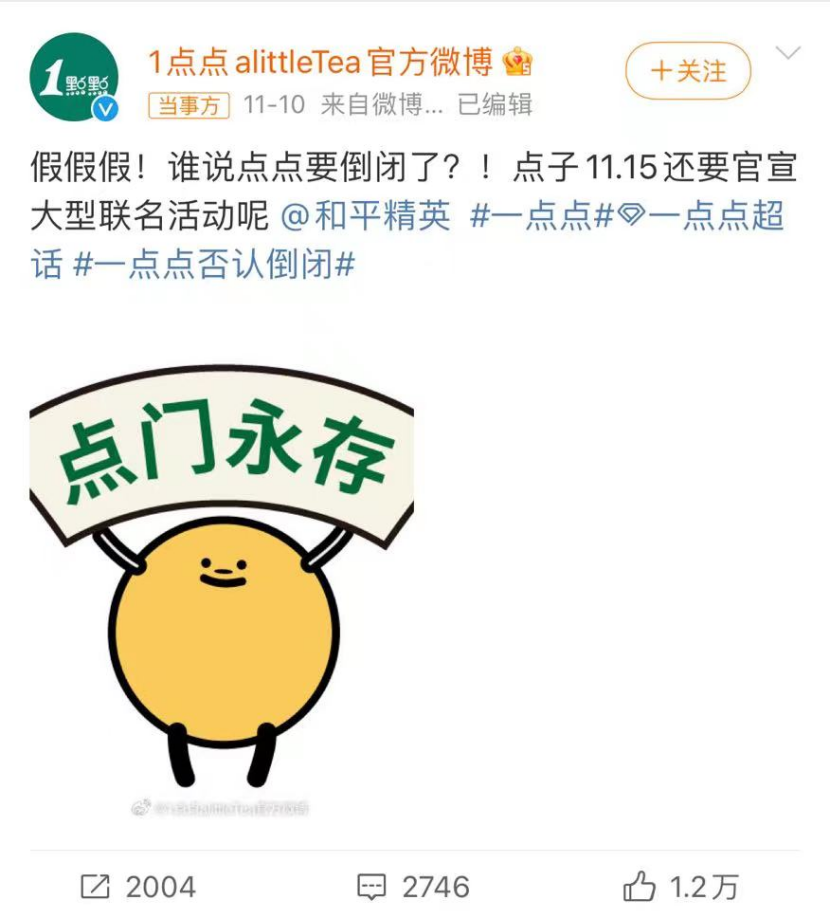Open the 1点点 alittleTea官方微博 account name
This screenshot has width=831, height=918.
[320, 63]
